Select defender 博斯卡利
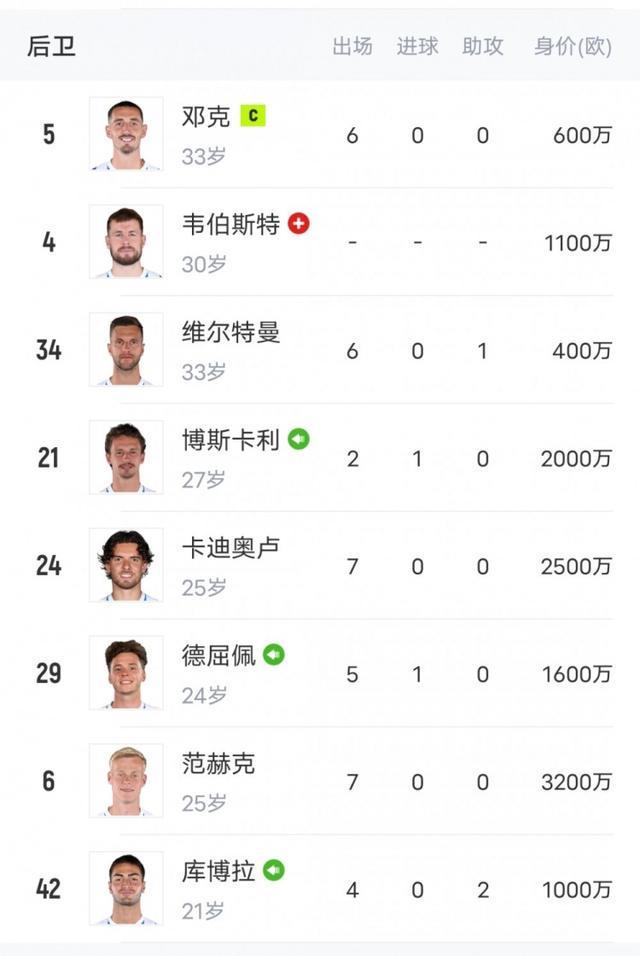 click(x=230, y=441)
